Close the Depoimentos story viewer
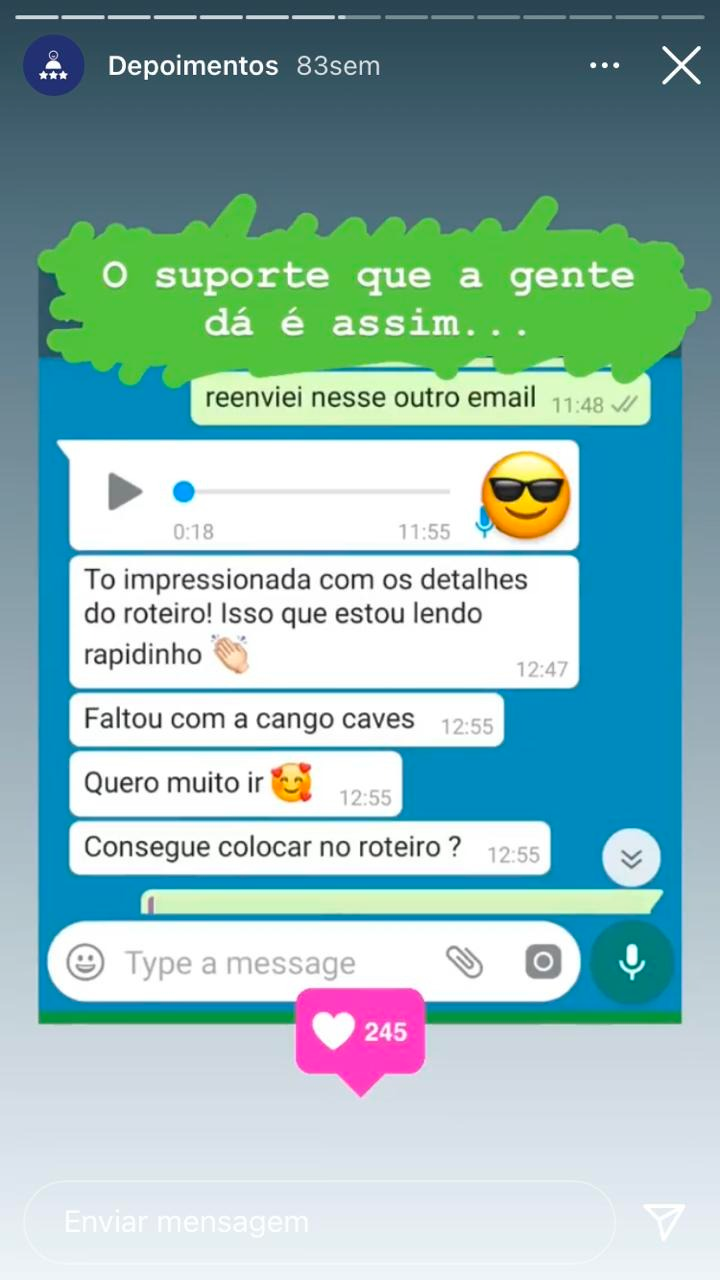This screenshot has height=1280, width=720. point(681,66)
